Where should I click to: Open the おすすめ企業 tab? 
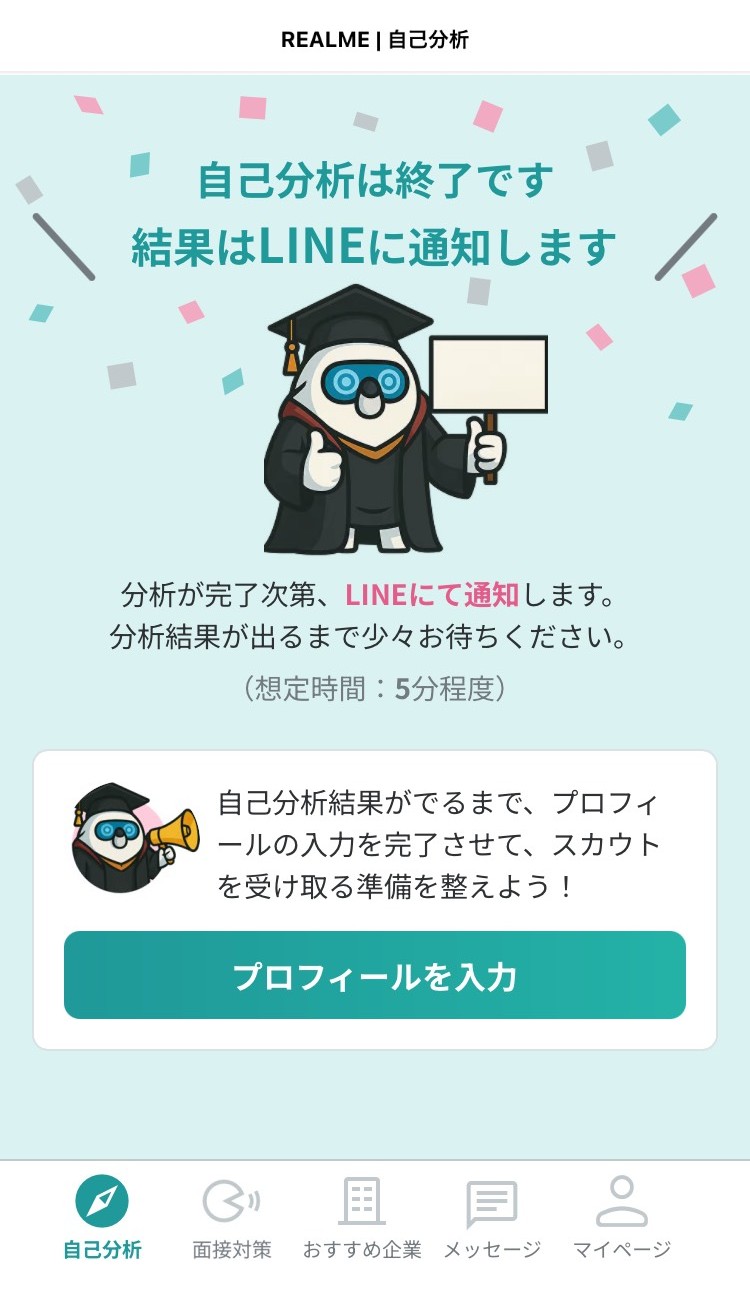[362, 1217]
